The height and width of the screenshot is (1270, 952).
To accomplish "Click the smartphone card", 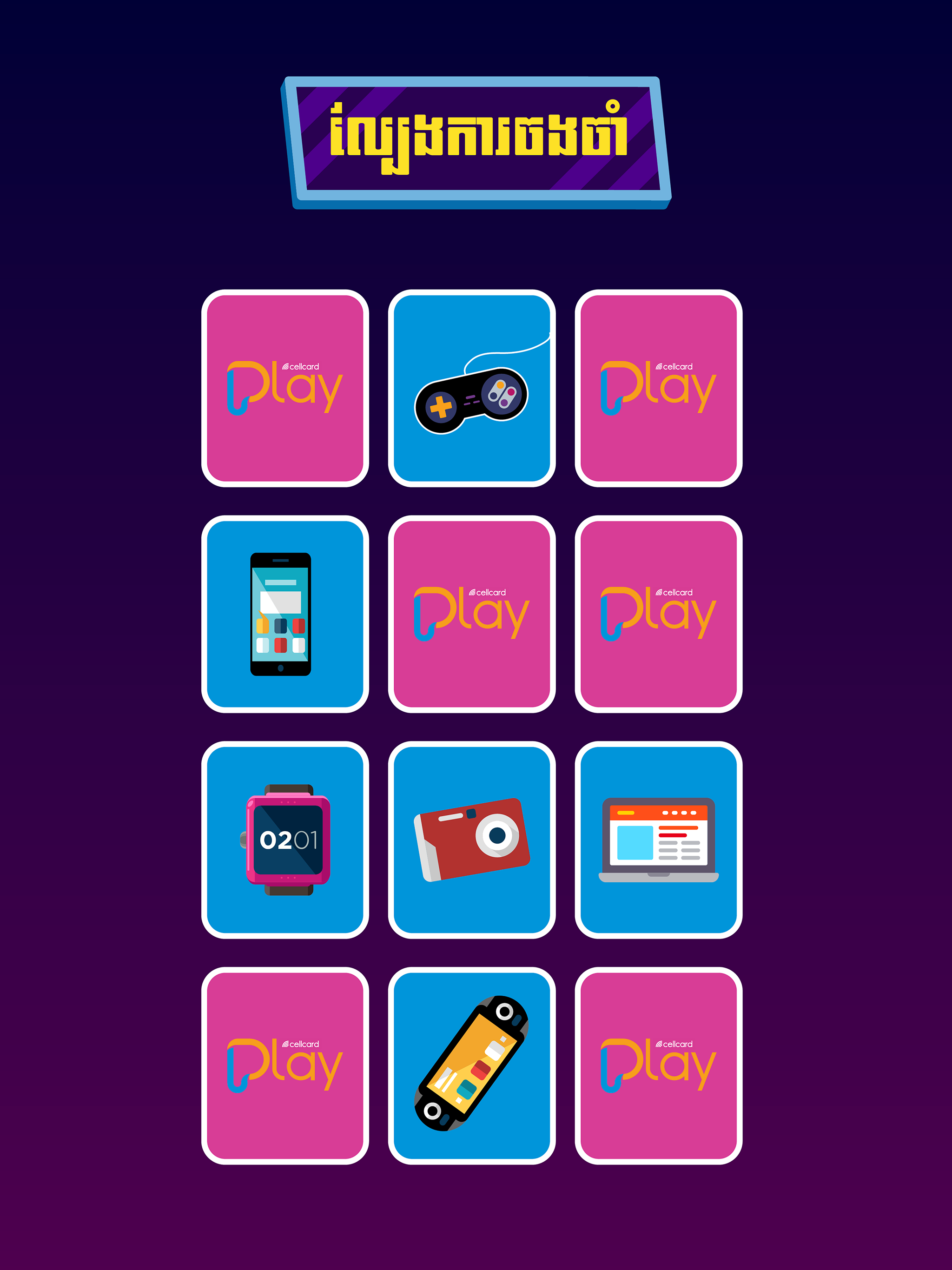I will click(x=285, y=616).
